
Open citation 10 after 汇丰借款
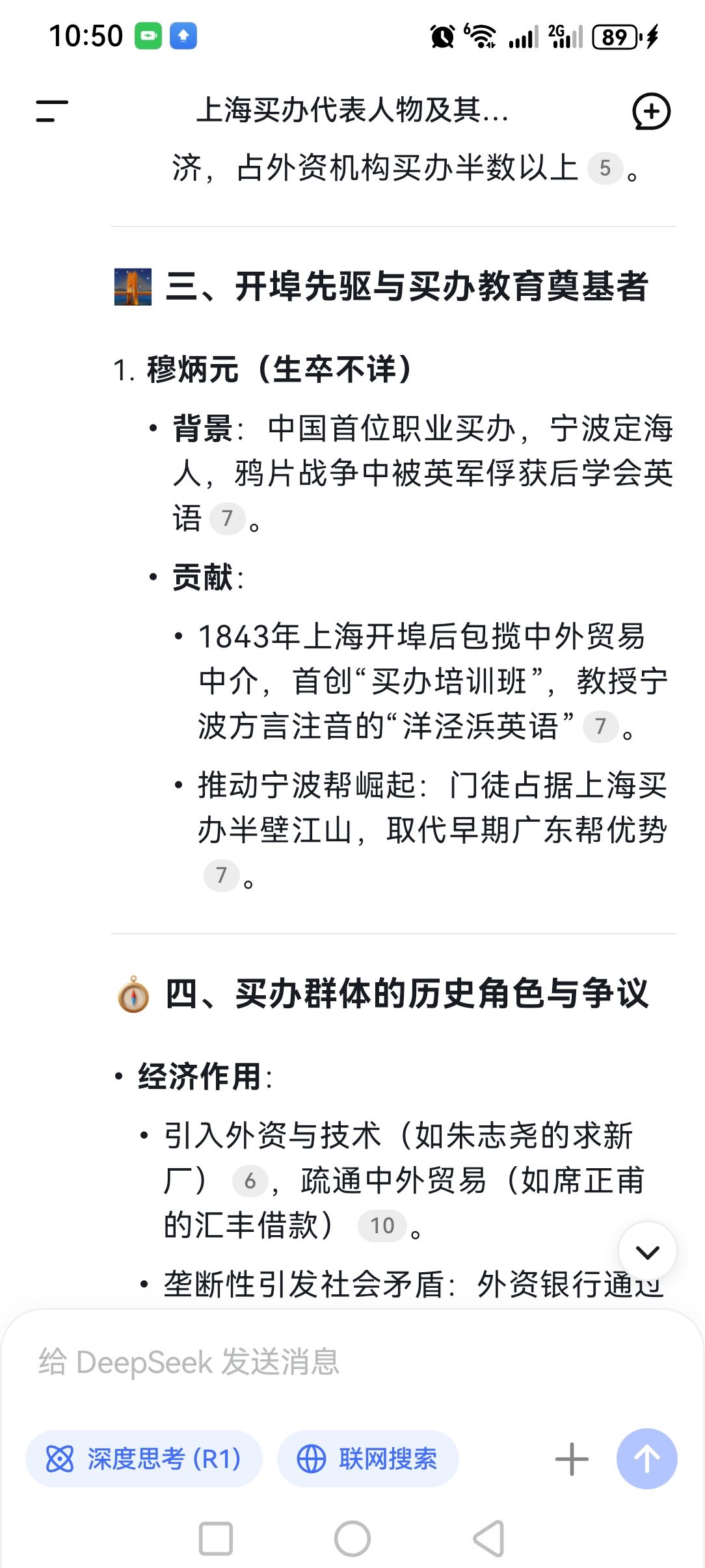(382, 1226)
